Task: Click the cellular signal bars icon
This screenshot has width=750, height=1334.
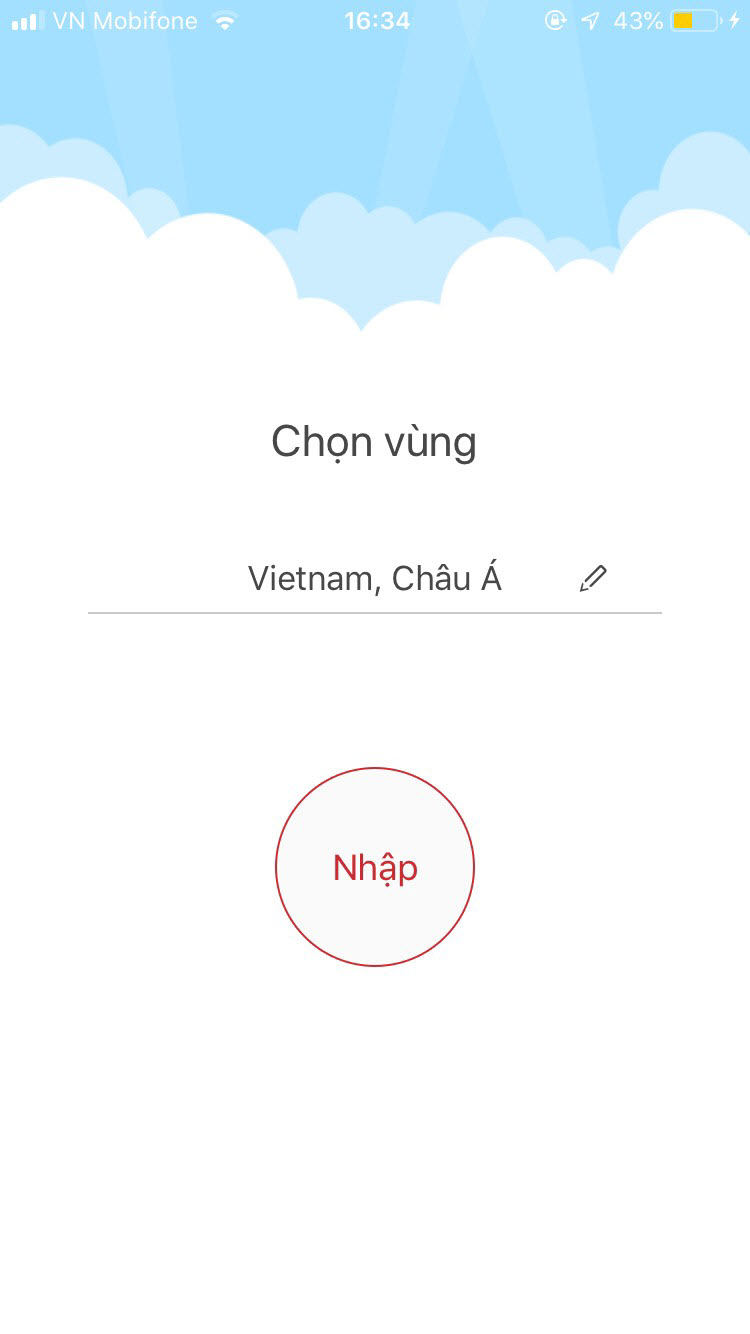Action: coord(27,19)
